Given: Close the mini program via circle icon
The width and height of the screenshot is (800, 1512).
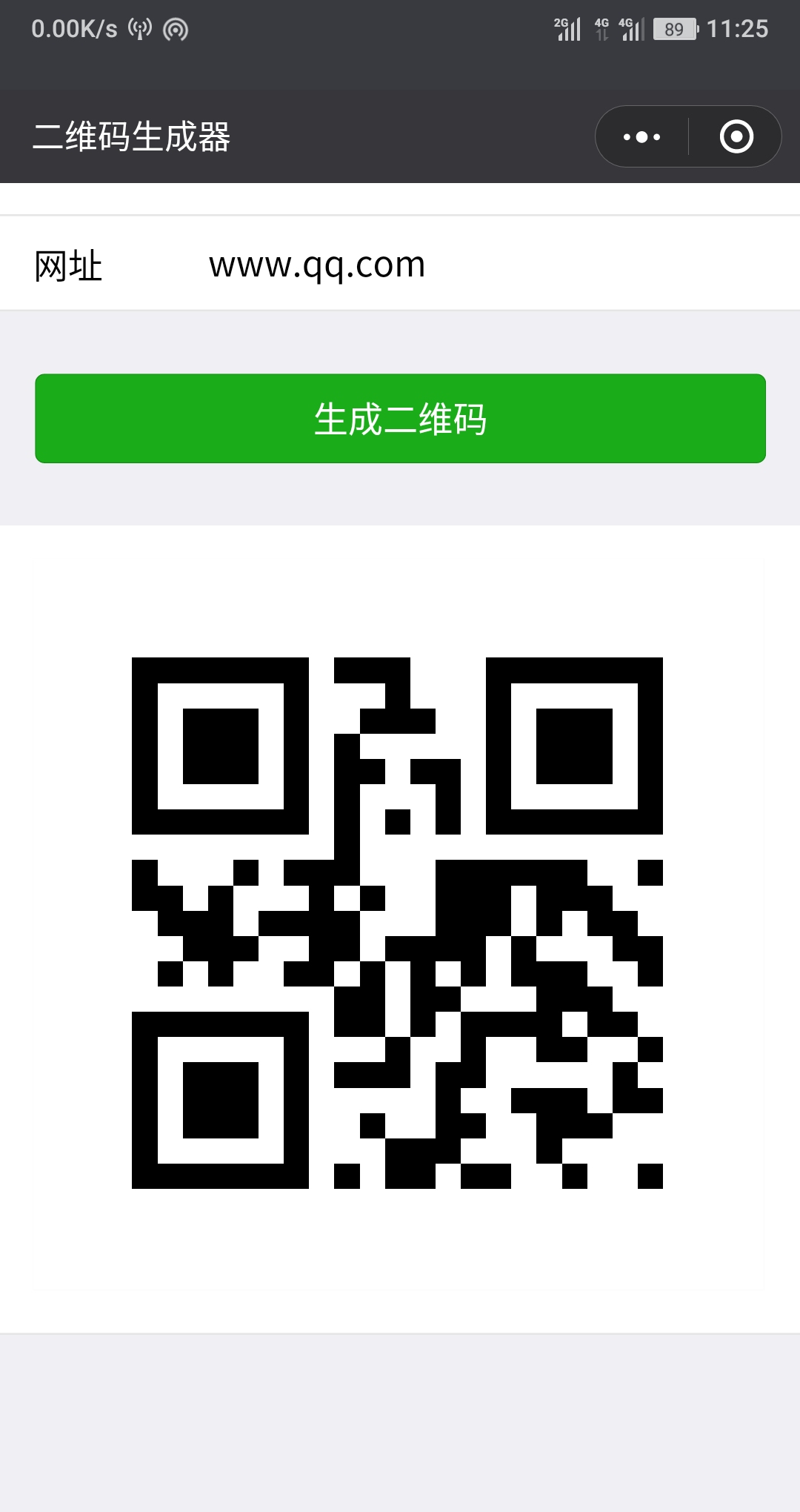Looking at the screenshot, I should (x=736, y=137).
